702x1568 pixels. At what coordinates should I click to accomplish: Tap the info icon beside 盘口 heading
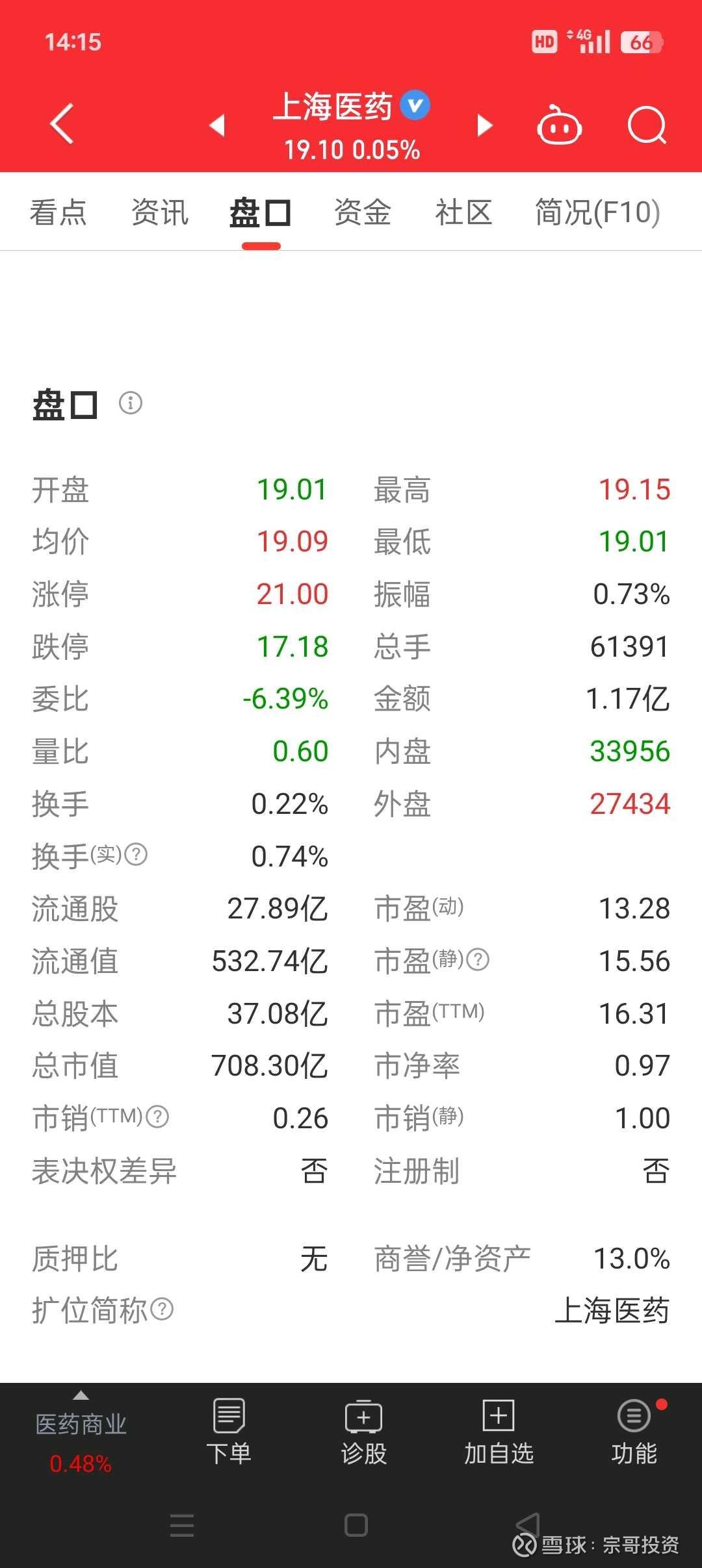click(x=131, y=403)
